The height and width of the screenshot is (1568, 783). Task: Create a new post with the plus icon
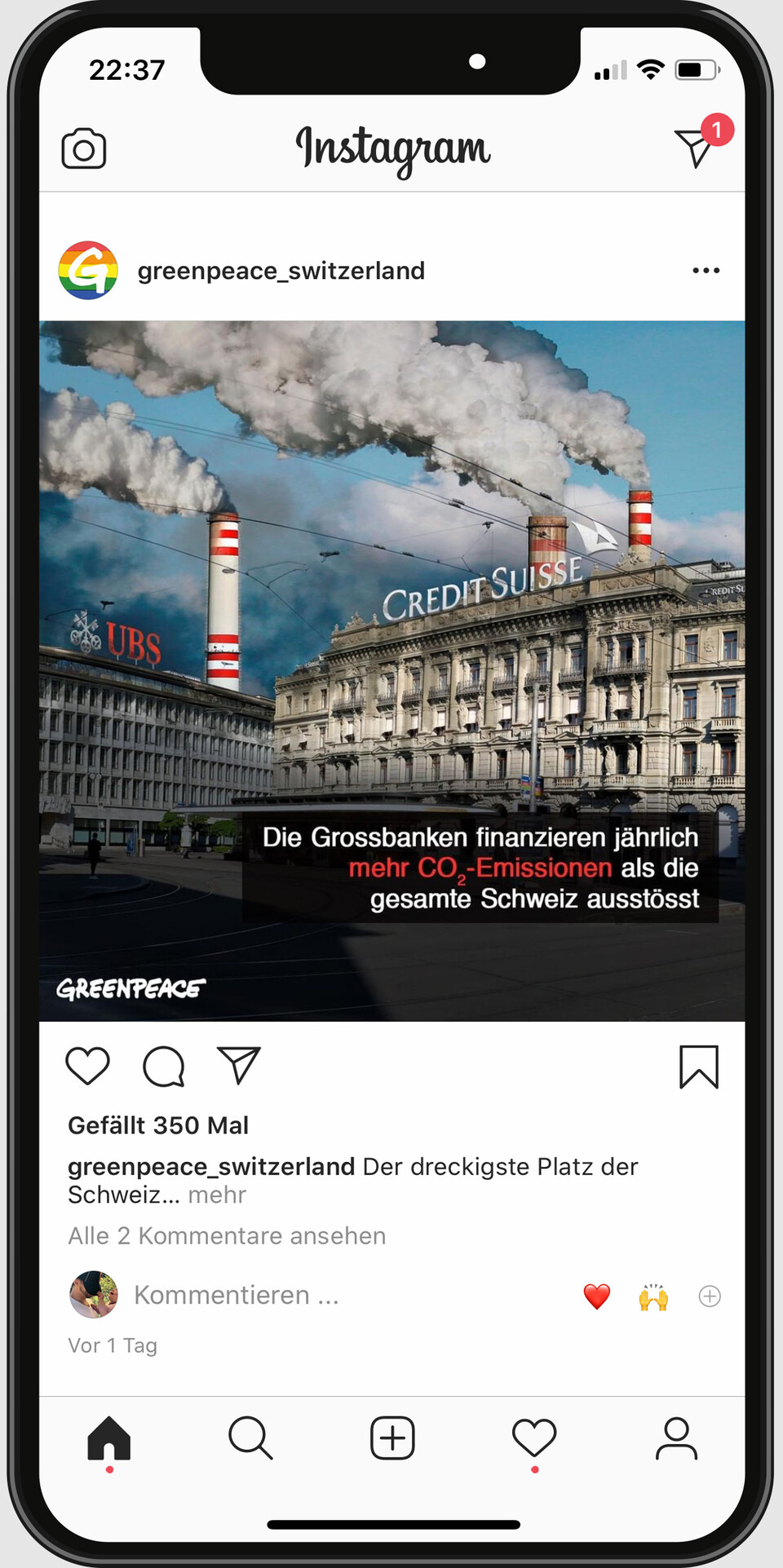coord(391,1438)
